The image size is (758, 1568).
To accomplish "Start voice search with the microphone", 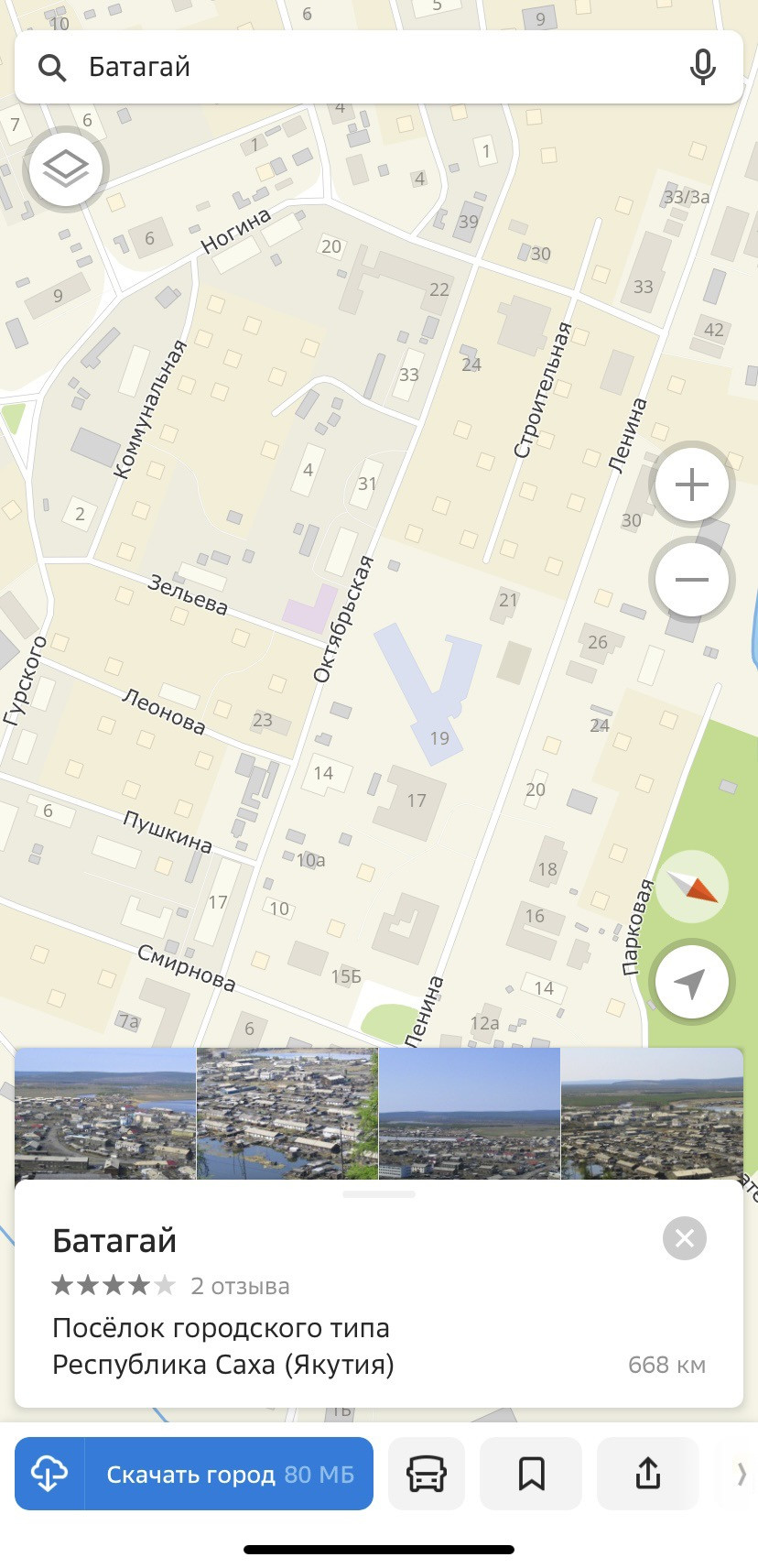I will tap(702, 67).
